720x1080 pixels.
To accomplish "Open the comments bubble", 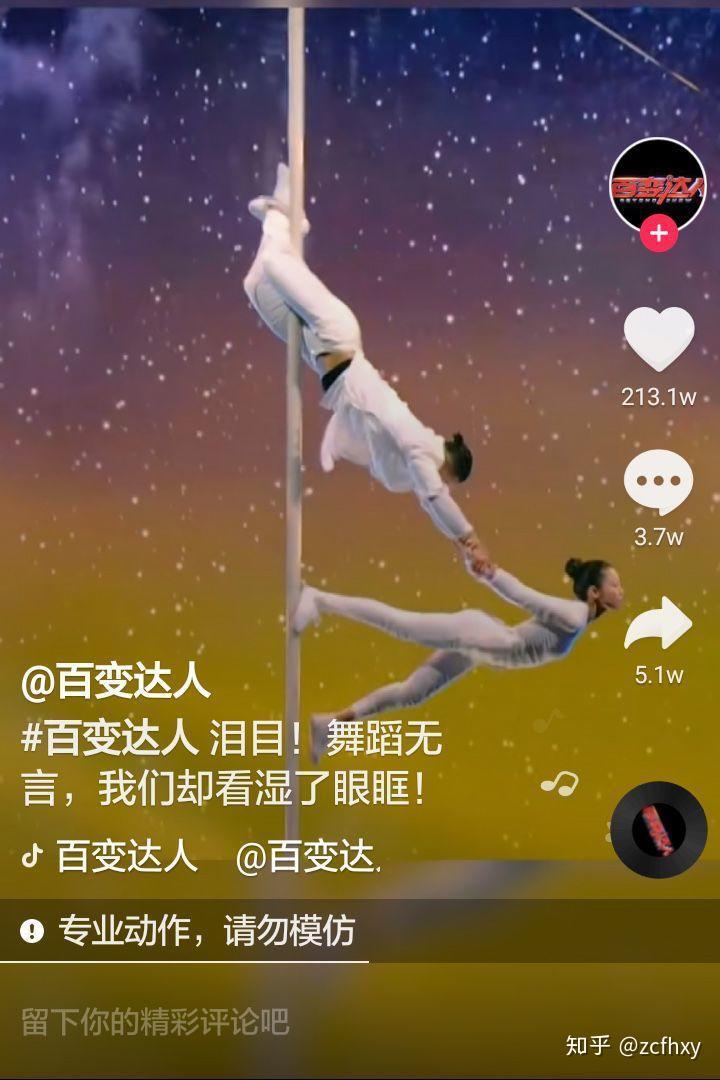I will [x=658, y=483].
